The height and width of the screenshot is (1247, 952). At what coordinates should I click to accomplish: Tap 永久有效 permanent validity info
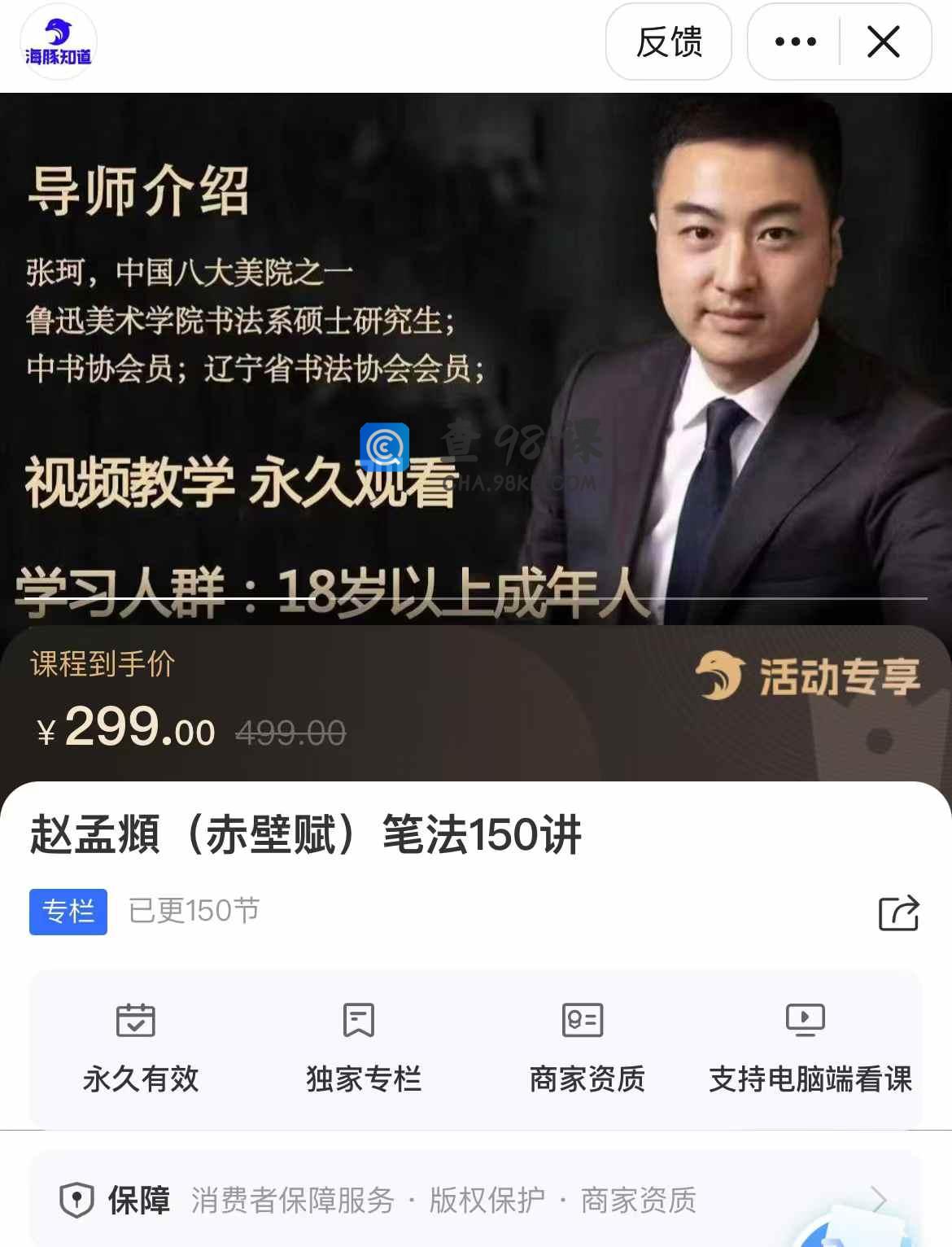(x=140, y=1048)
